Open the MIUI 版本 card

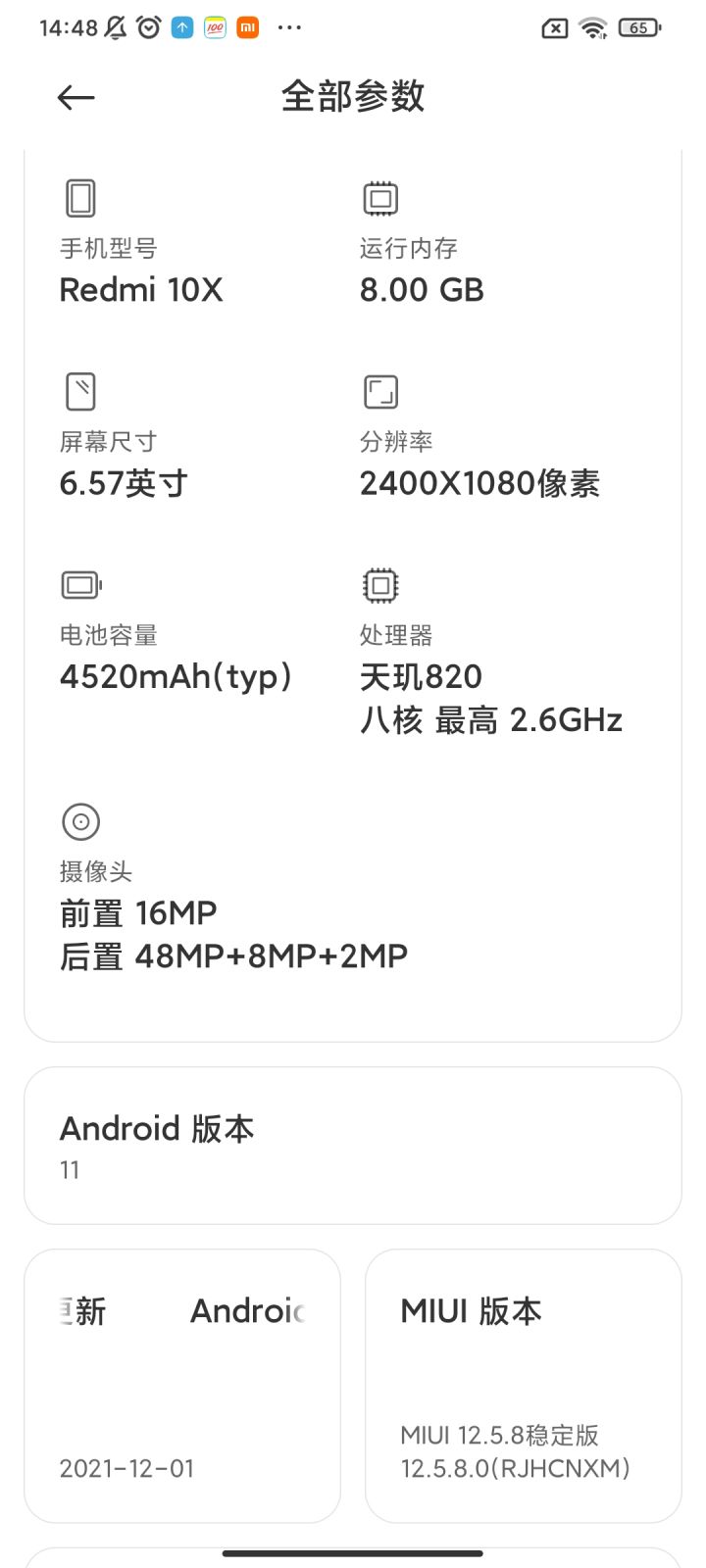[523, 1385]
